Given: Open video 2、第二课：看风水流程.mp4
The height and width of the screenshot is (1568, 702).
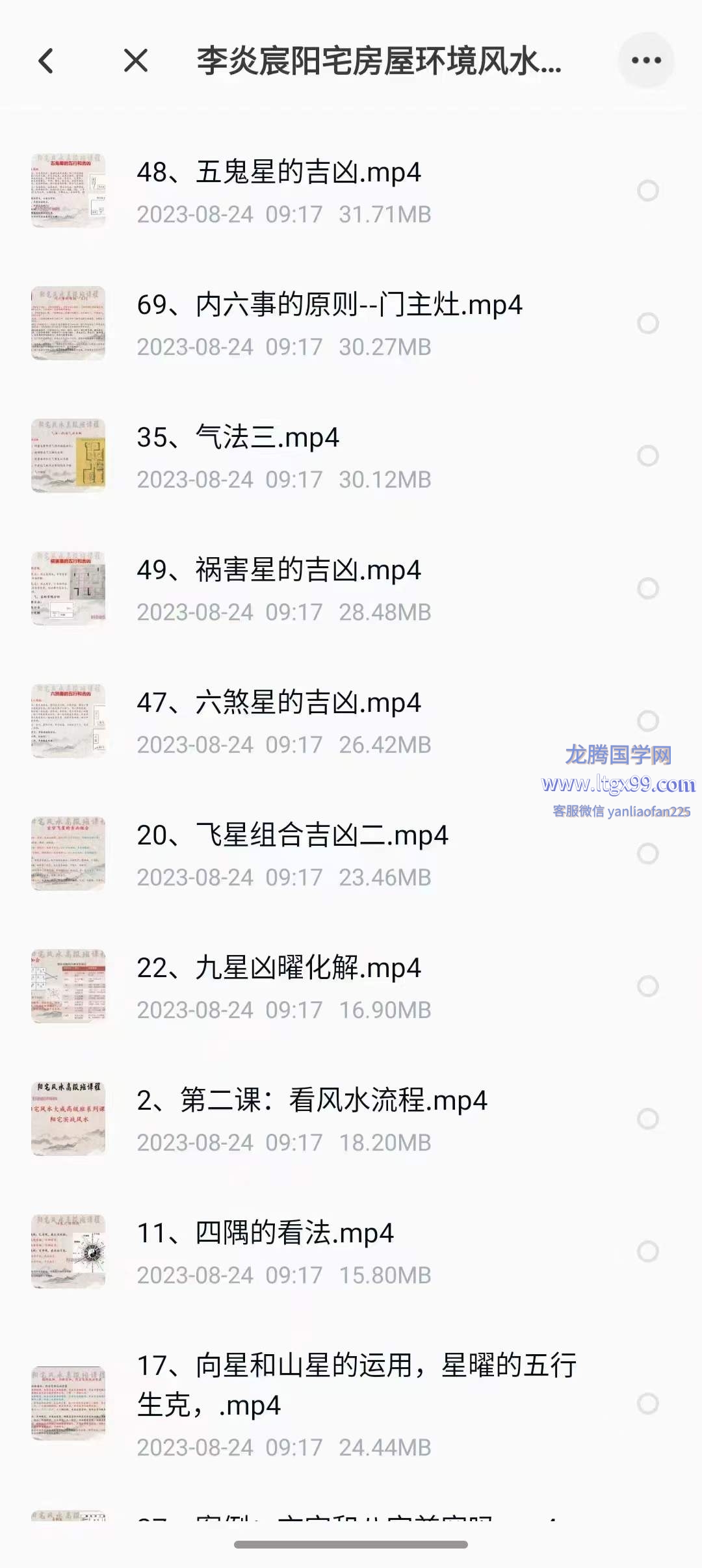Looking at the screenshot, I should click(312, 1101).
